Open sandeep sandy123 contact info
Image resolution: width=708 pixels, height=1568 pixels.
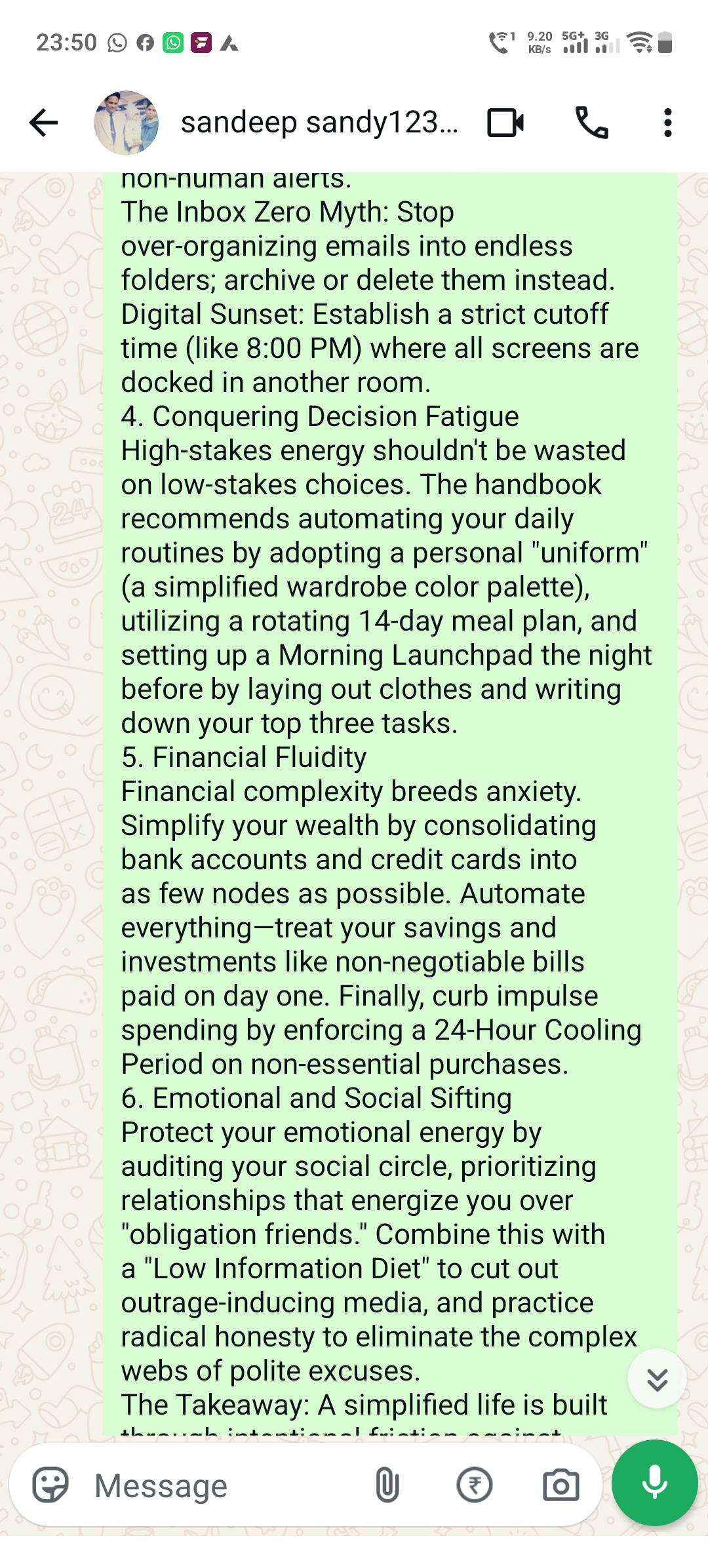click(319, 123)
